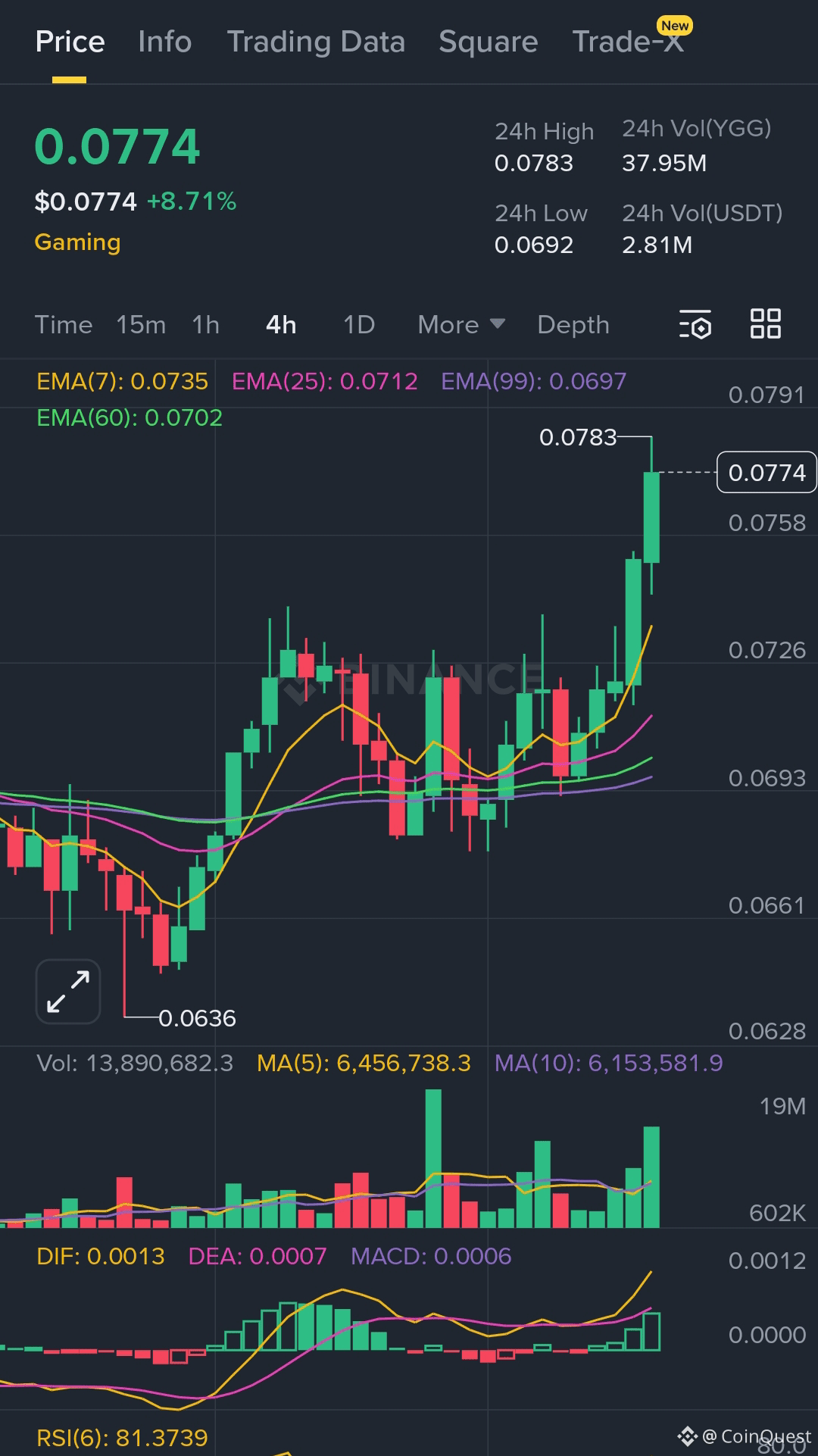The image size is (818, 1456).
Task: Click the current price label 0.0774
Action: click(766, 472)
